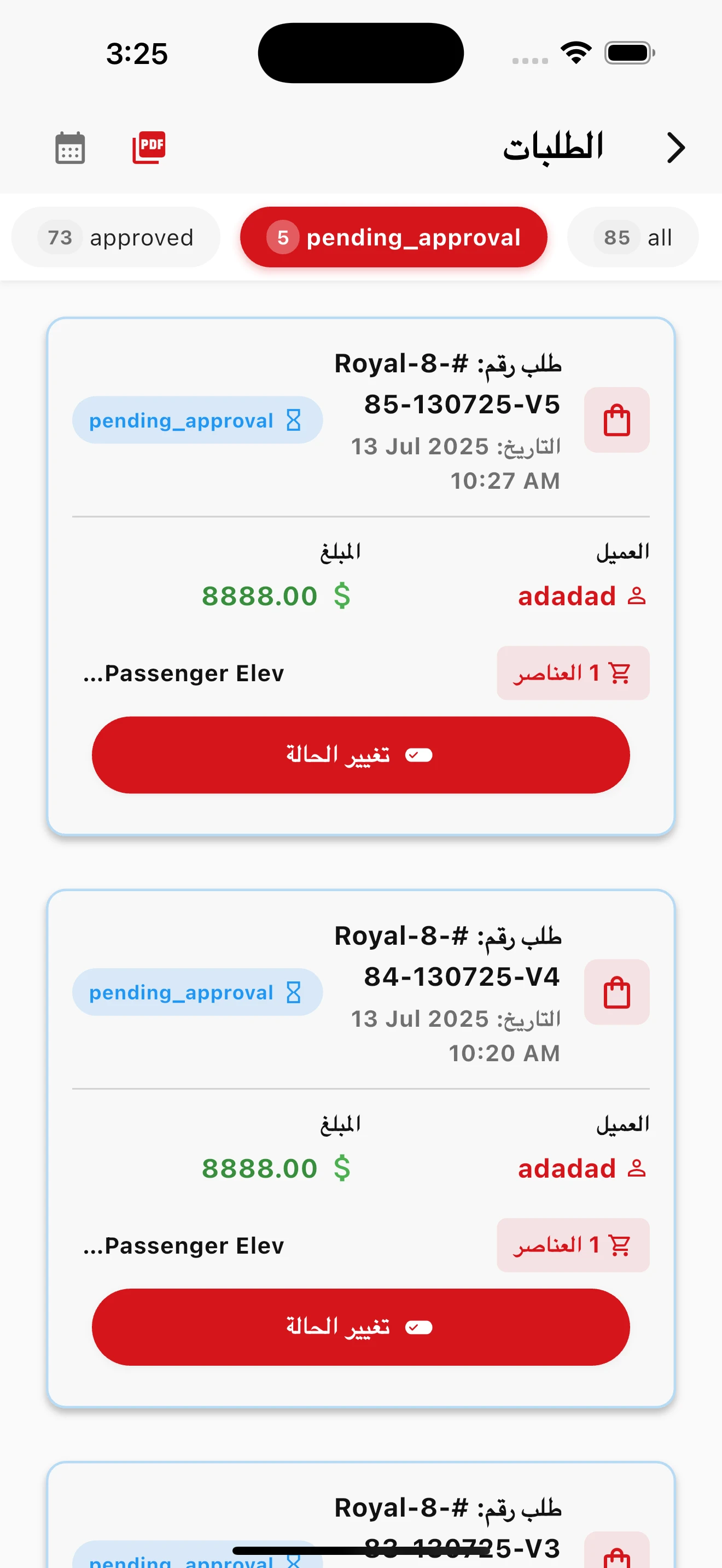The image size is (722, 1568).
Task: Select the pending_approval filter chip
Action: coord(393,237)
